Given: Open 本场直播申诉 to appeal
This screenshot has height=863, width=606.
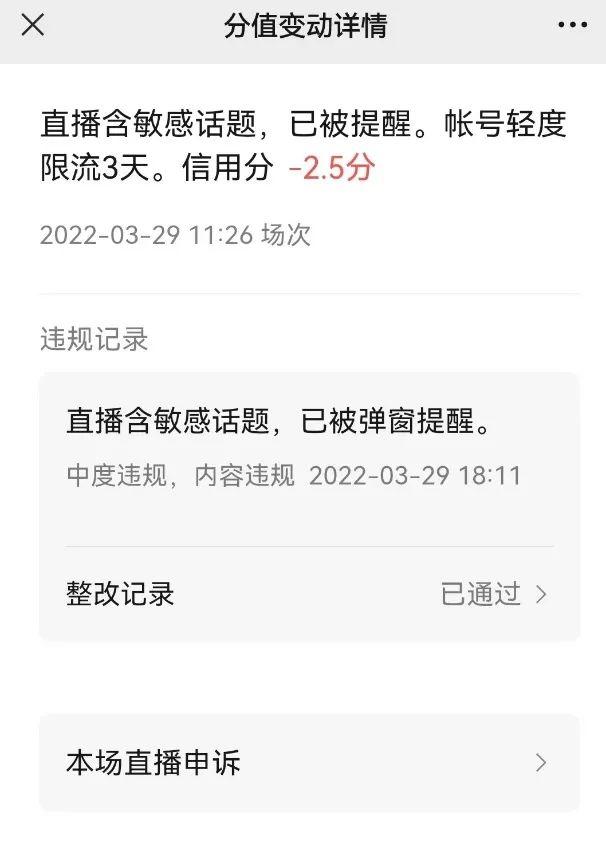Looking at the screenshot, I should (x=309, y=763).
